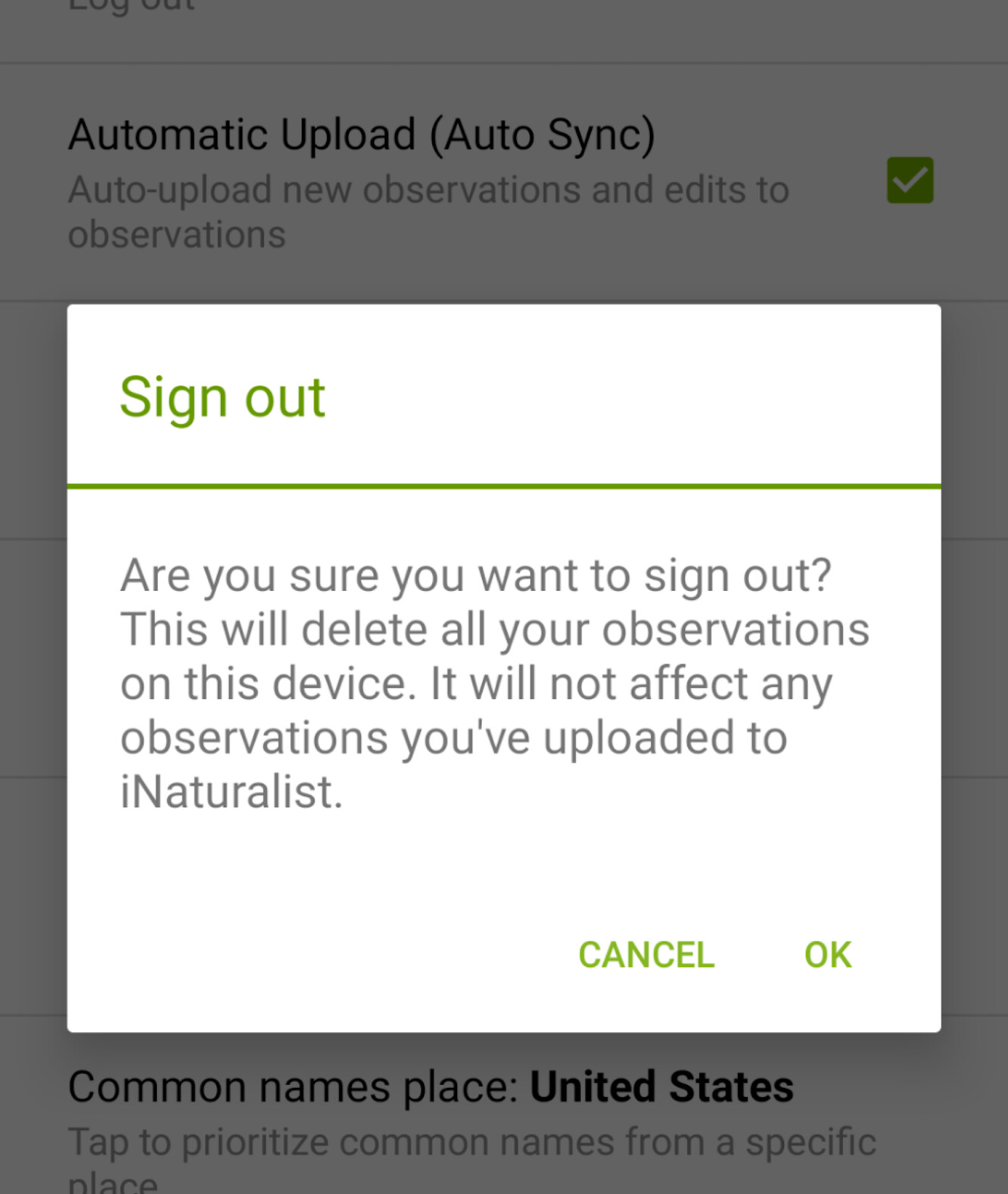Confirm sign out with OK
The image size is (1008, 1194).
point(827,954)
